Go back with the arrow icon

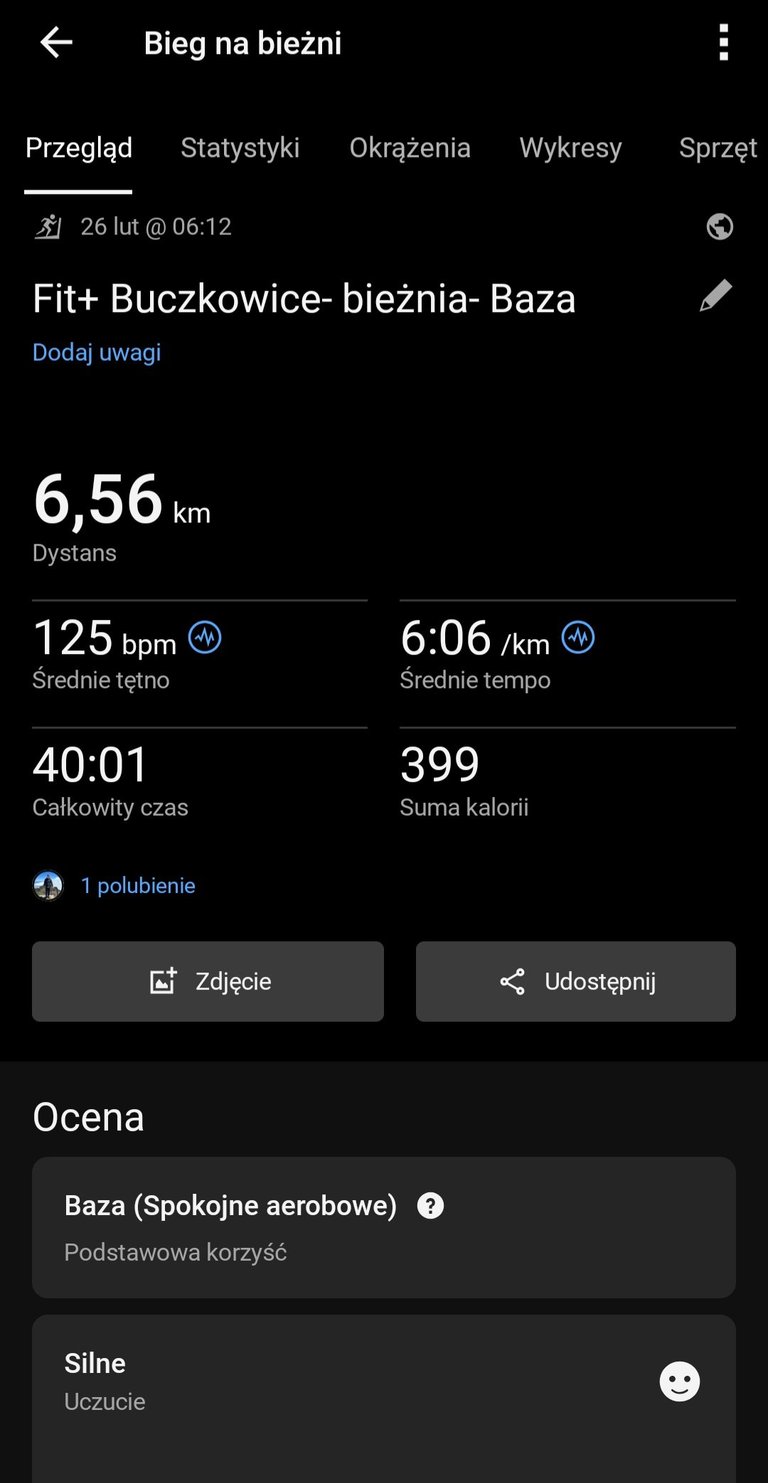pos(56,43)
